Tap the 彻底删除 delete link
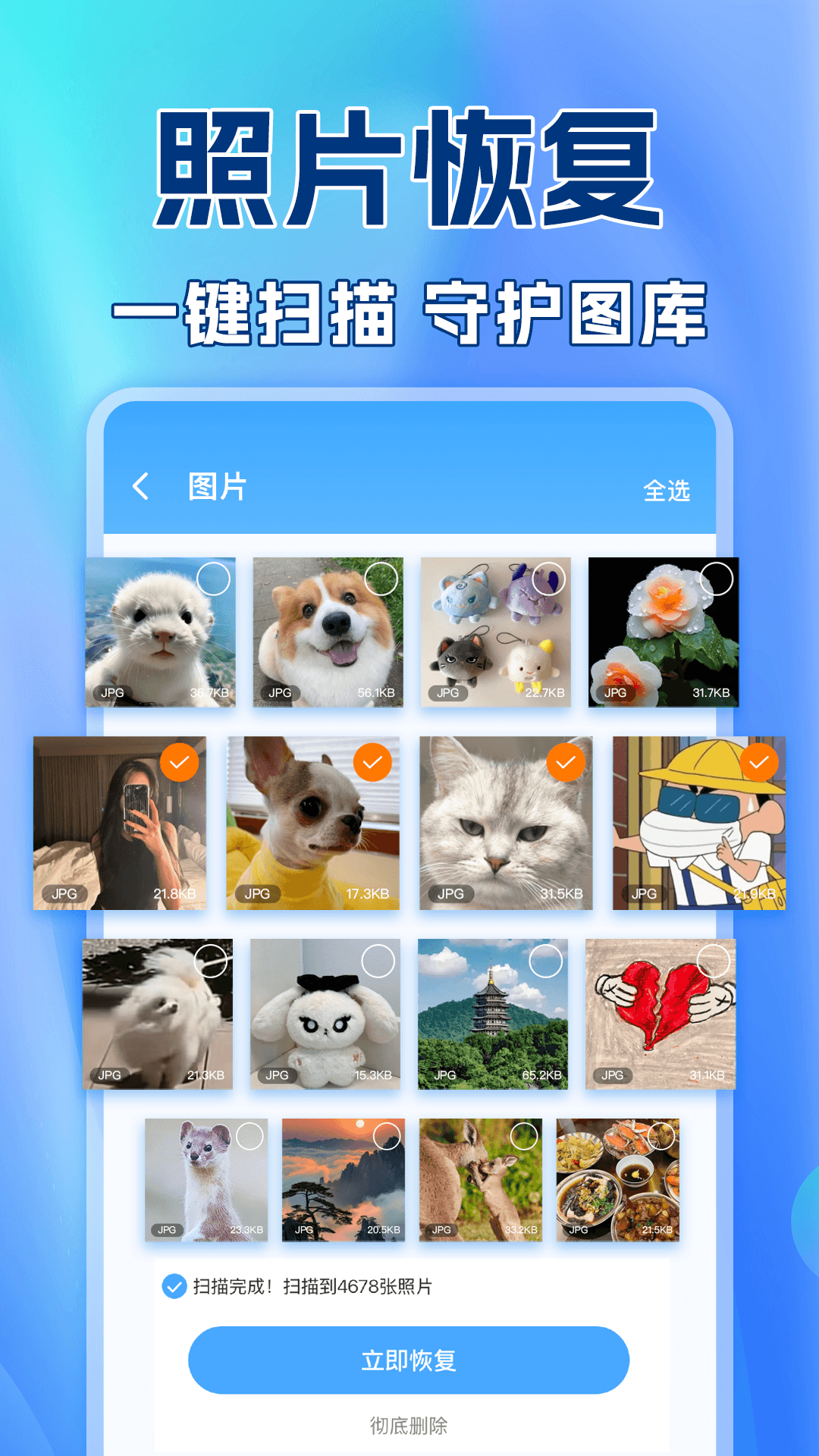The image size is (819, 1456). click(409, 1423)
